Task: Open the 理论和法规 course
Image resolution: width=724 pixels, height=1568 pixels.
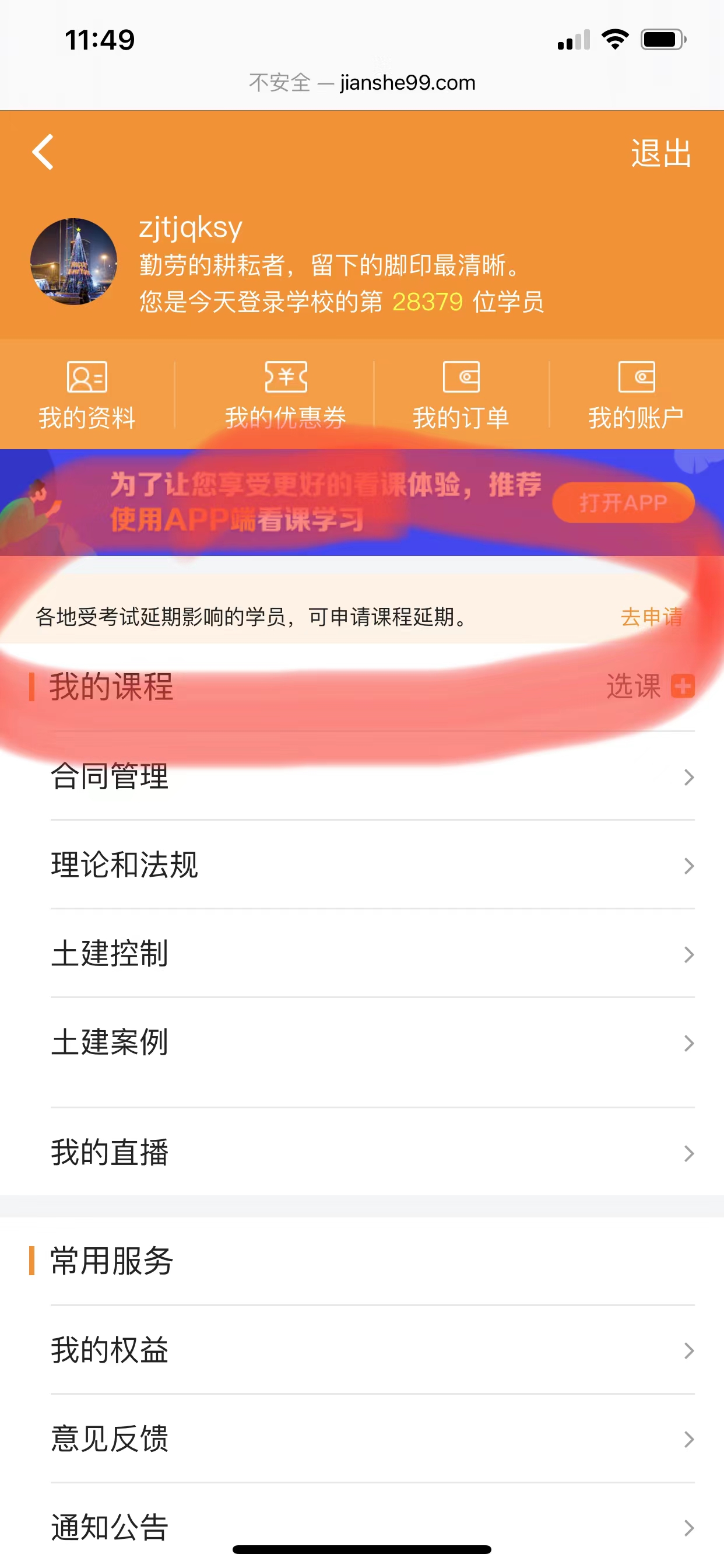Action: (372, 865)
